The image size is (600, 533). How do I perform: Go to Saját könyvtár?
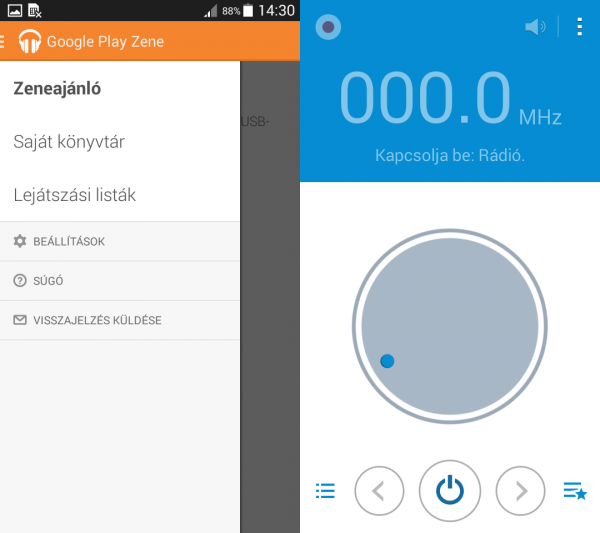coord(69,142)
